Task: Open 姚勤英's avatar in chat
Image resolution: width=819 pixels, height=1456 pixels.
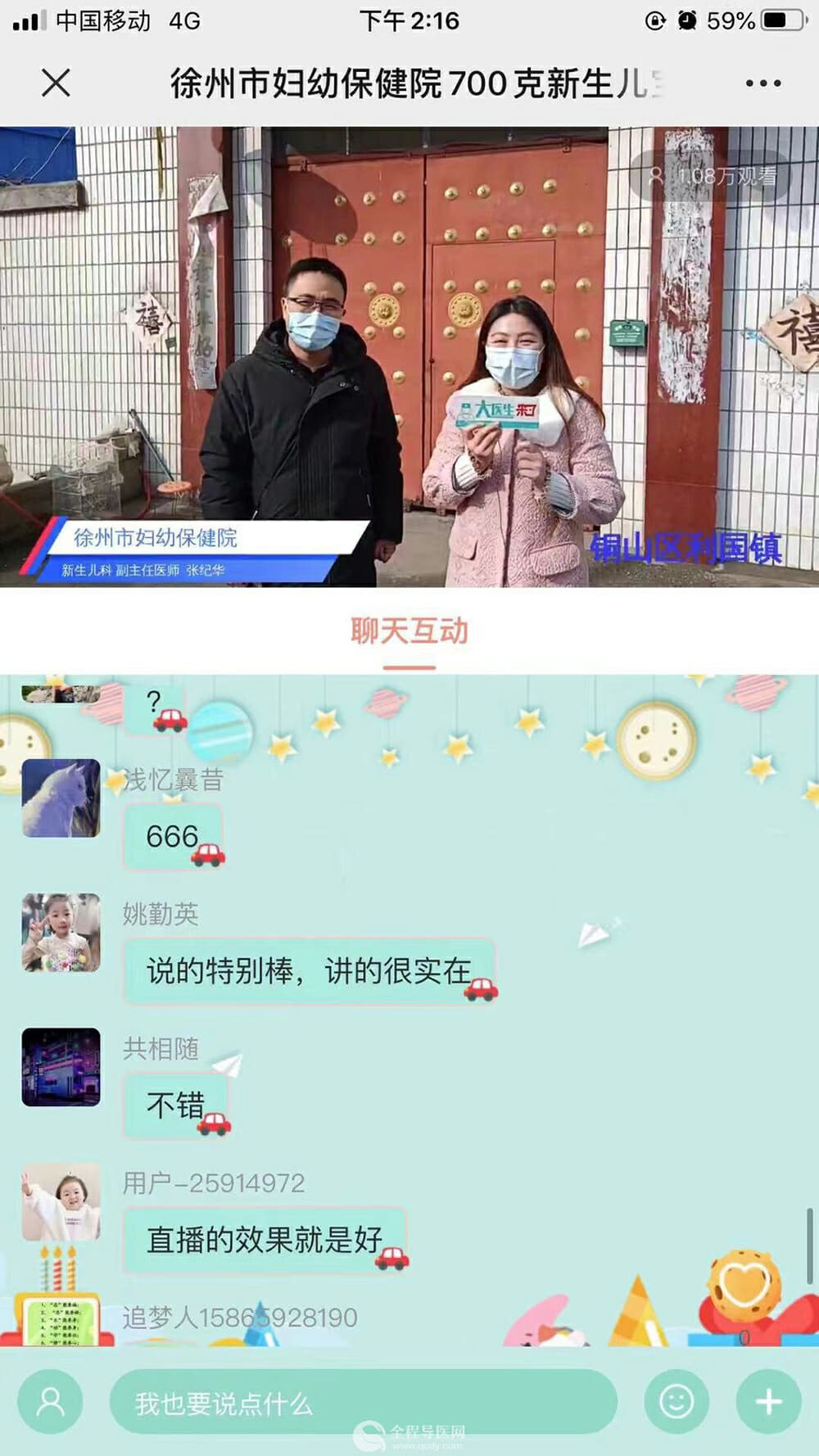Action: pyautogui.click(x=61, y=933)
